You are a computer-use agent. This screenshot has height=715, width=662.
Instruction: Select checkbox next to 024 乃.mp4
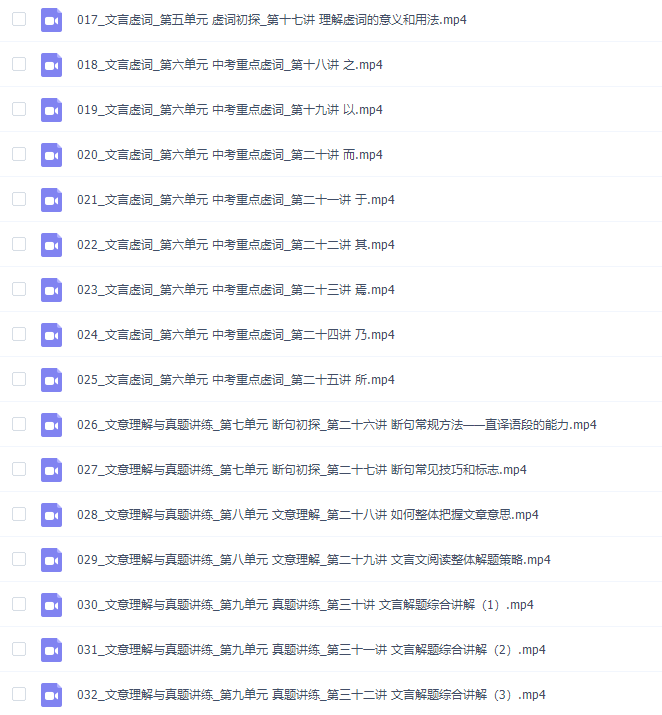pos(19,334)
